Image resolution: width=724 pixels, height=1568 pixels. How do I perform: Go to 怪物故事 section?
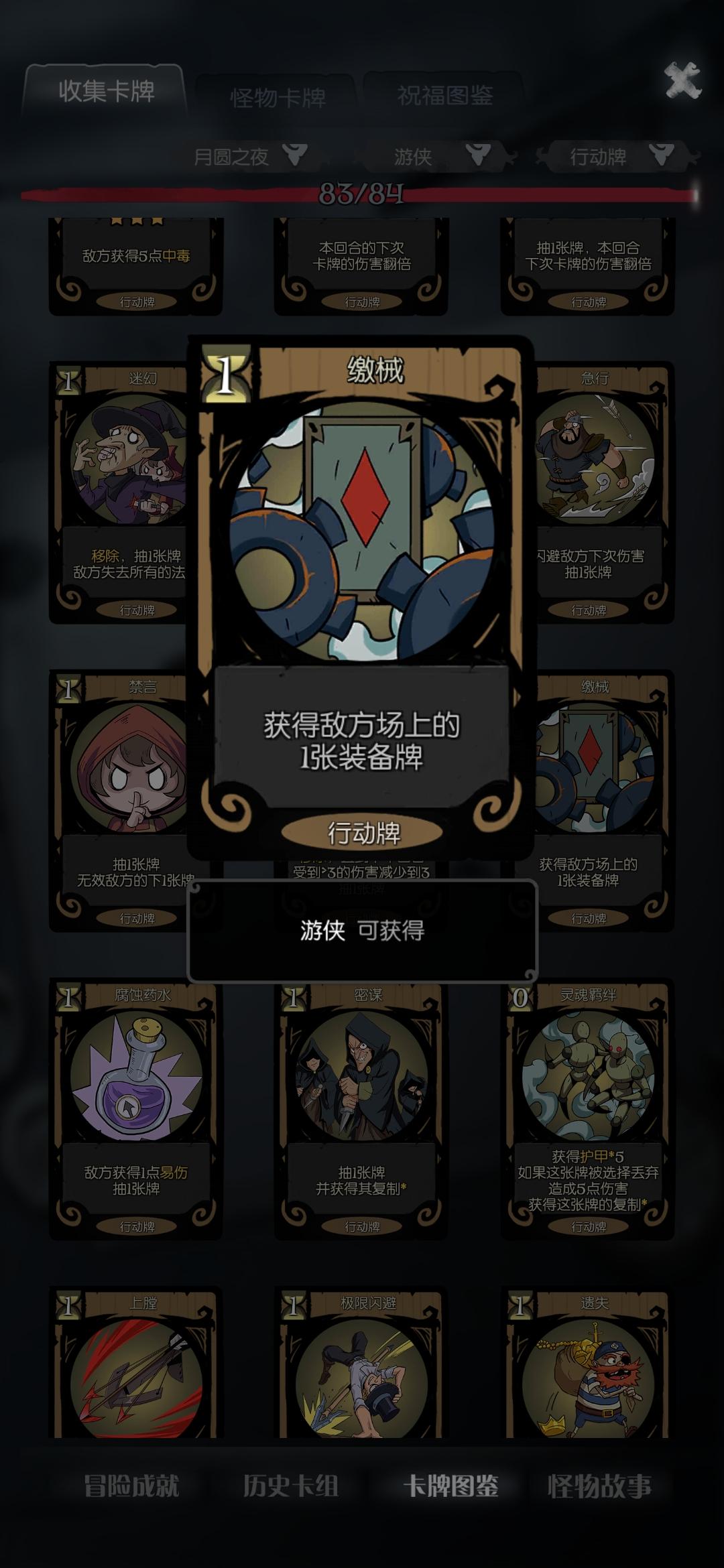[x=599, y=1486]
